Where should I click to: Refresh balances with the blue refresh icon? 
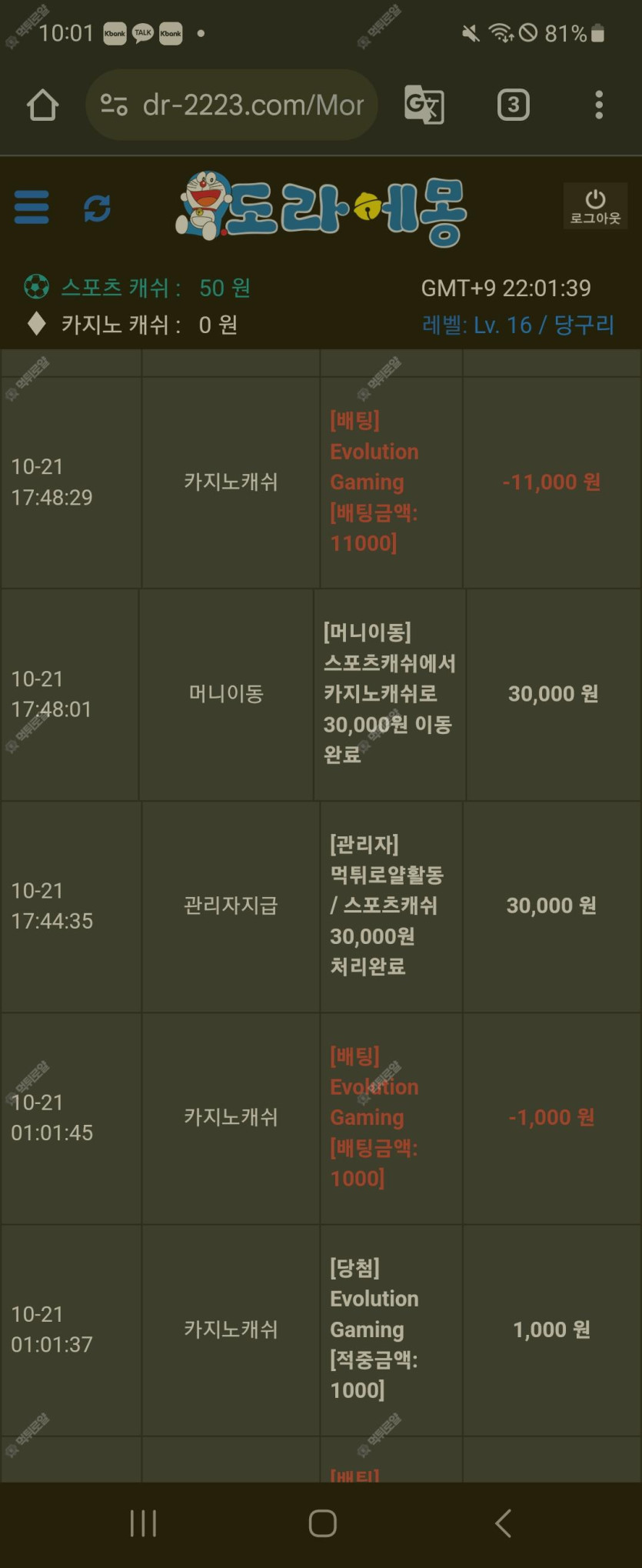[97, 208]
